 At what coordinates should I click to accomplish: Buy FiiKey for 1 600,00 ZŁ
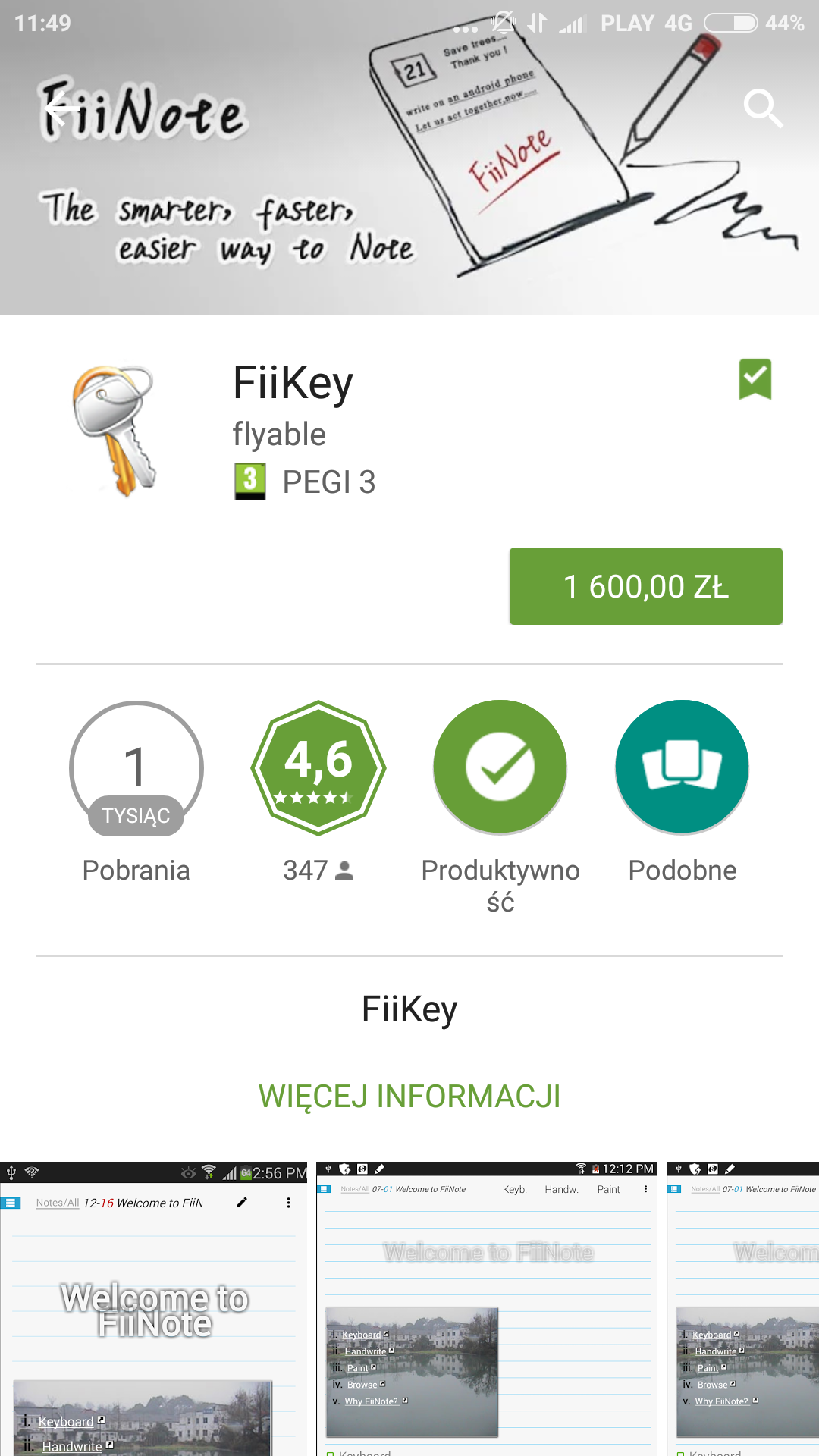645,586
